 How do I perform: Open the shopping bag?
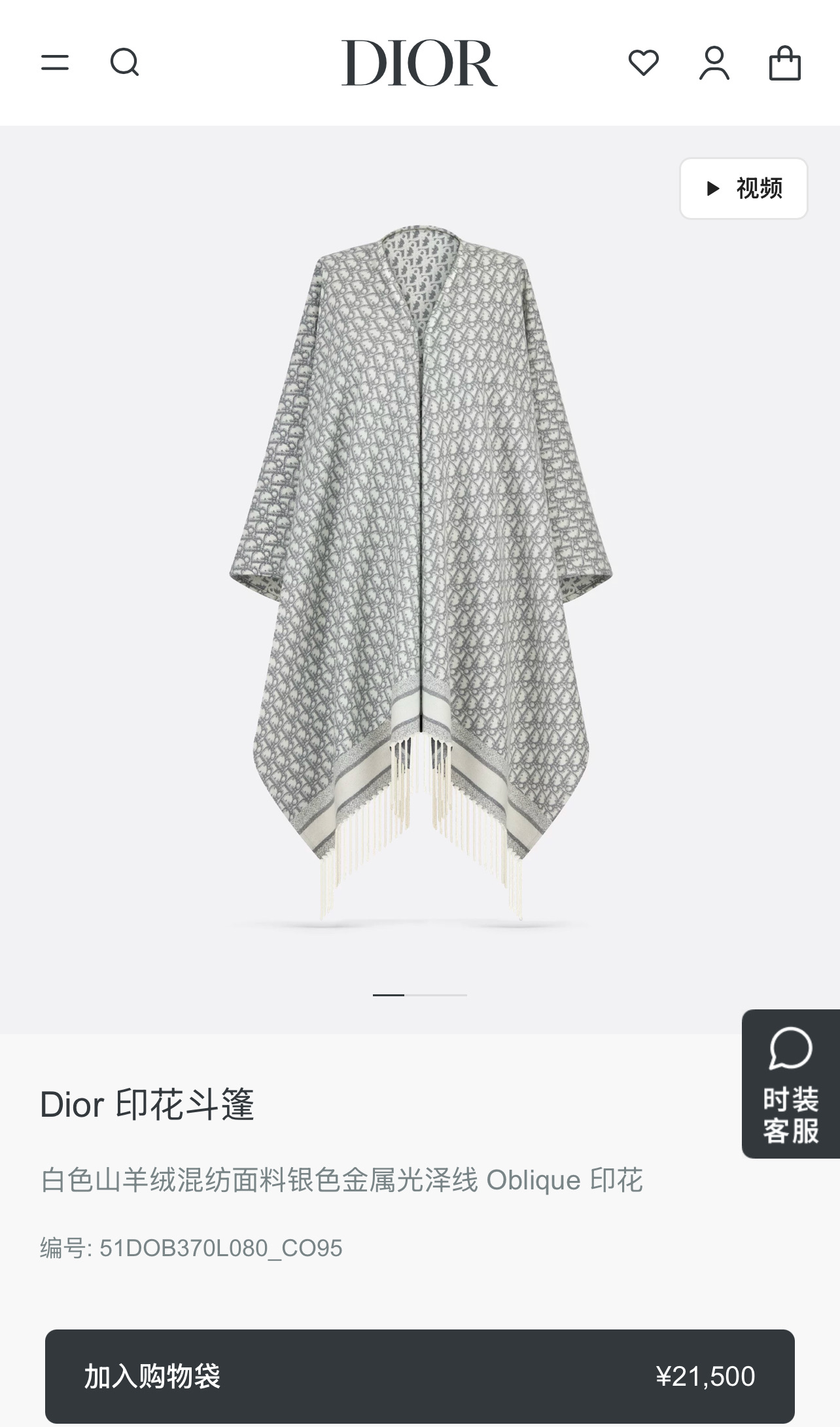[784, 63]
